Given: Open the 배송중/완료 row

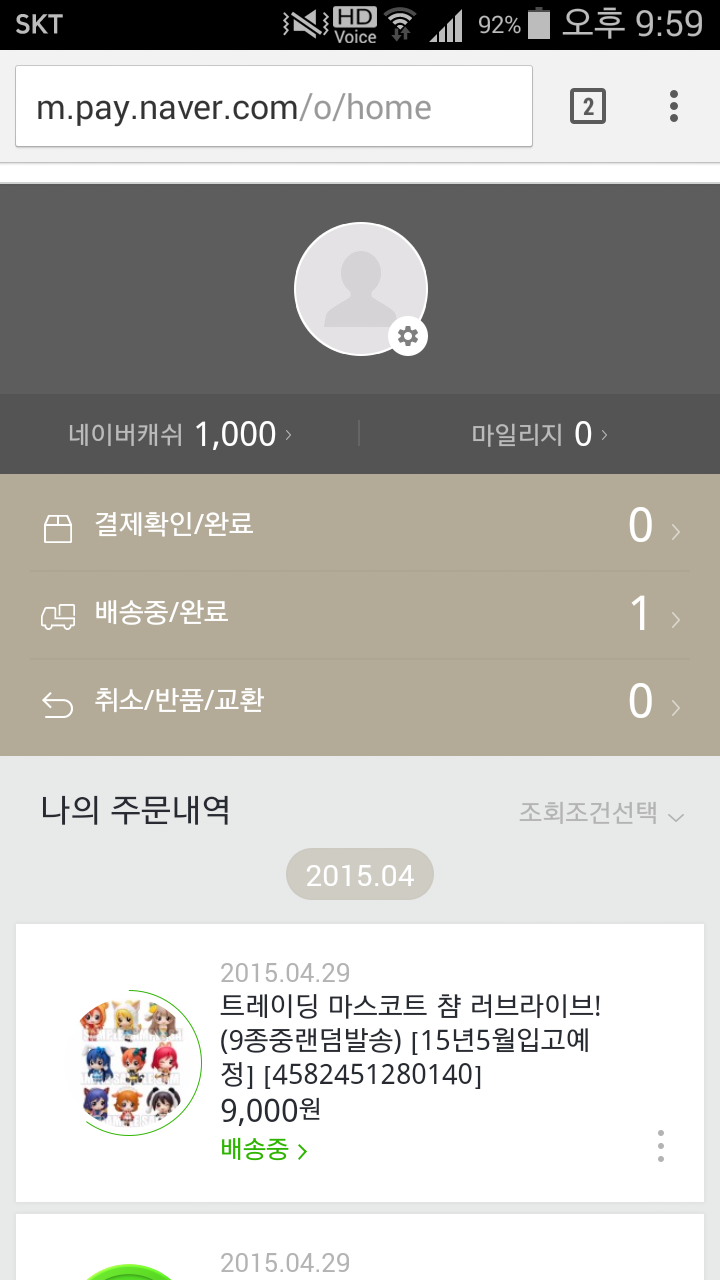Looking at the screenshot, I should [x=360, y=614].
